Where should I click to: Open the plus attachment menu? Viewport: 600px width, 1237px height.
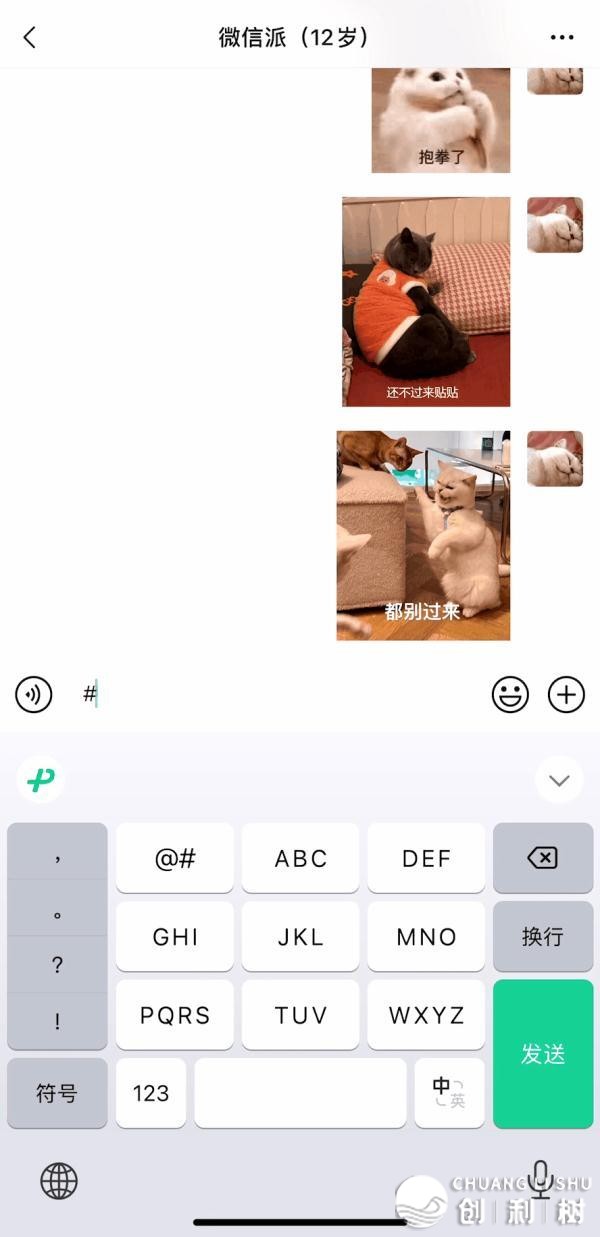point(566,694)
